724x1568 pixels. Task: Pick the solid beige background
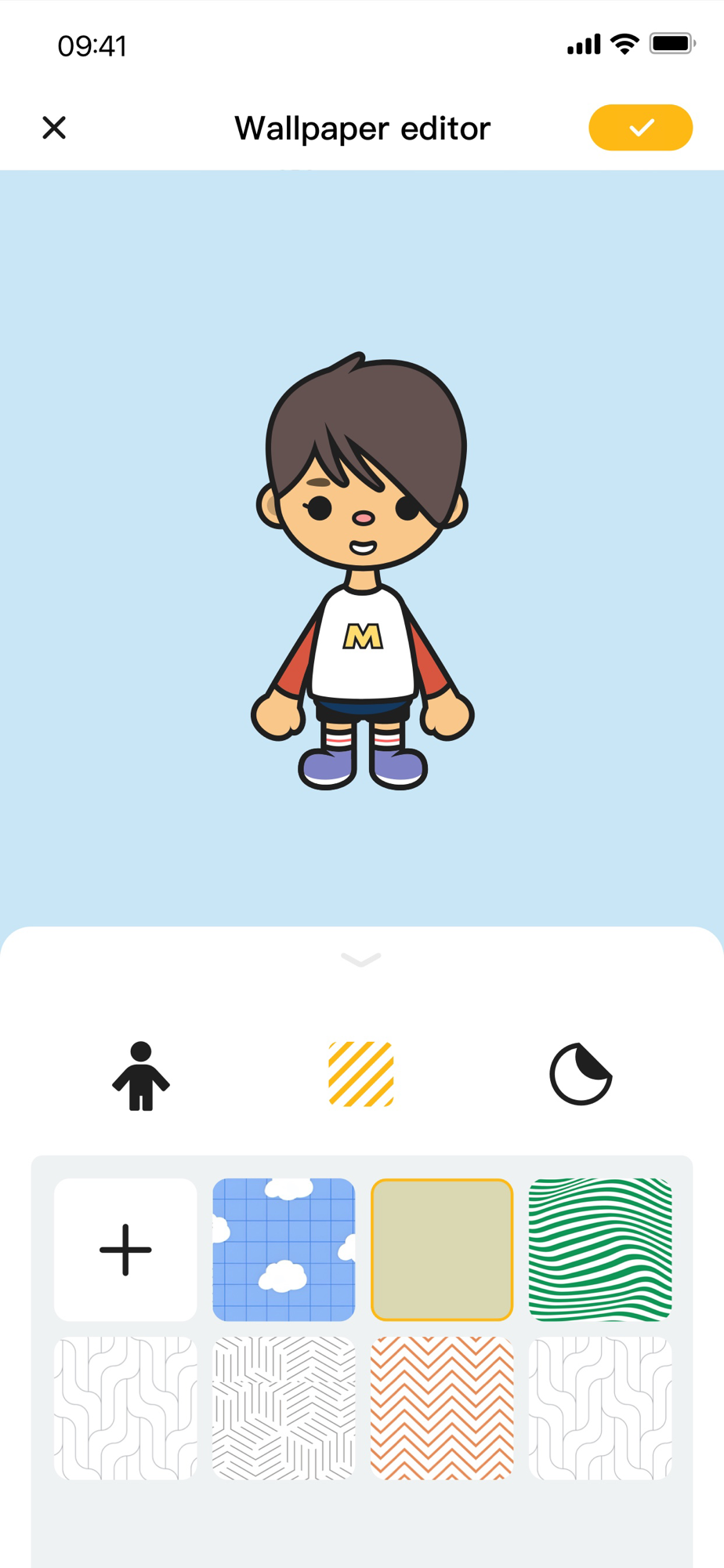442,1250
